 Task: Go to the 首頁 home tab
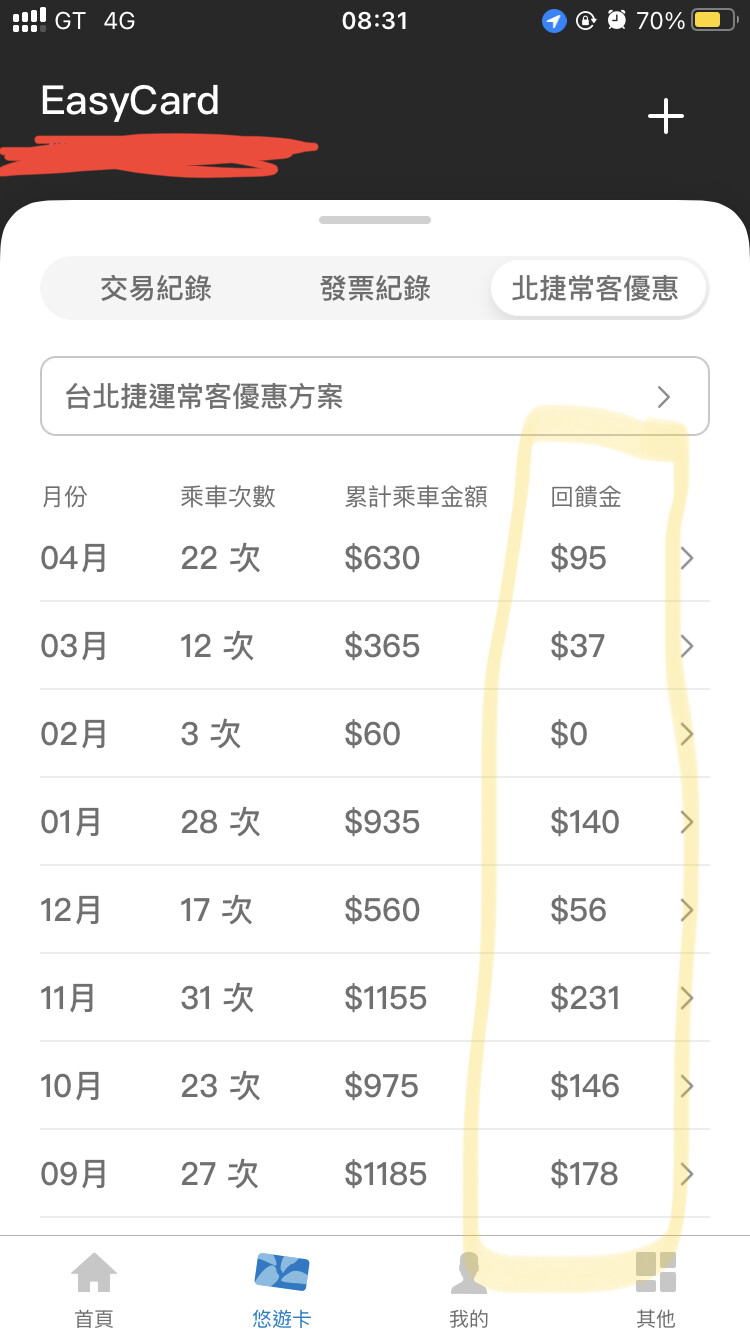(x=94, y=1288)
